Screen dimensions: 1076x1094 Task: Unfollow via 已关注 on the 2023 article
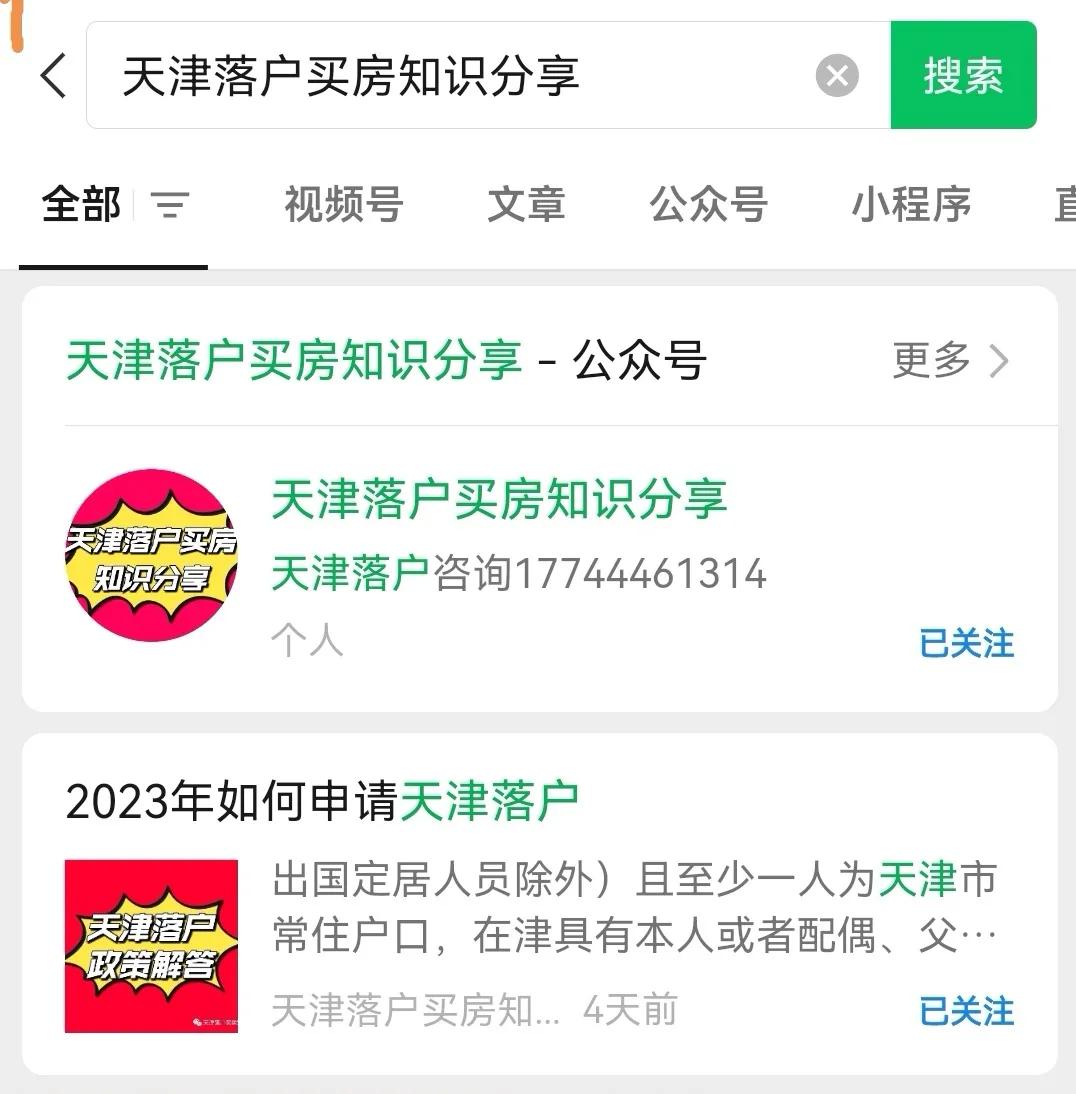(966, 1013)
